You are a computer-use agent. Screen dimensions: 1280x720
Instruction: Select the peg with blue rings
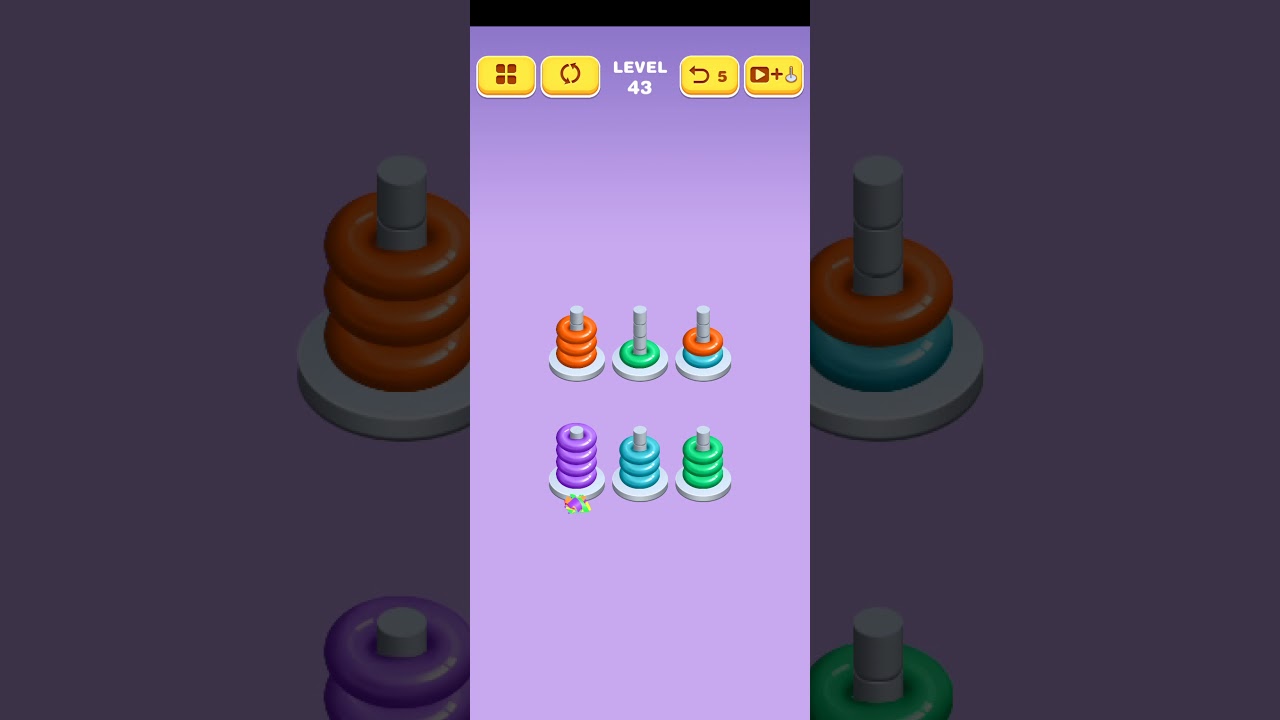pyautogui.click(x=640, y=463)
